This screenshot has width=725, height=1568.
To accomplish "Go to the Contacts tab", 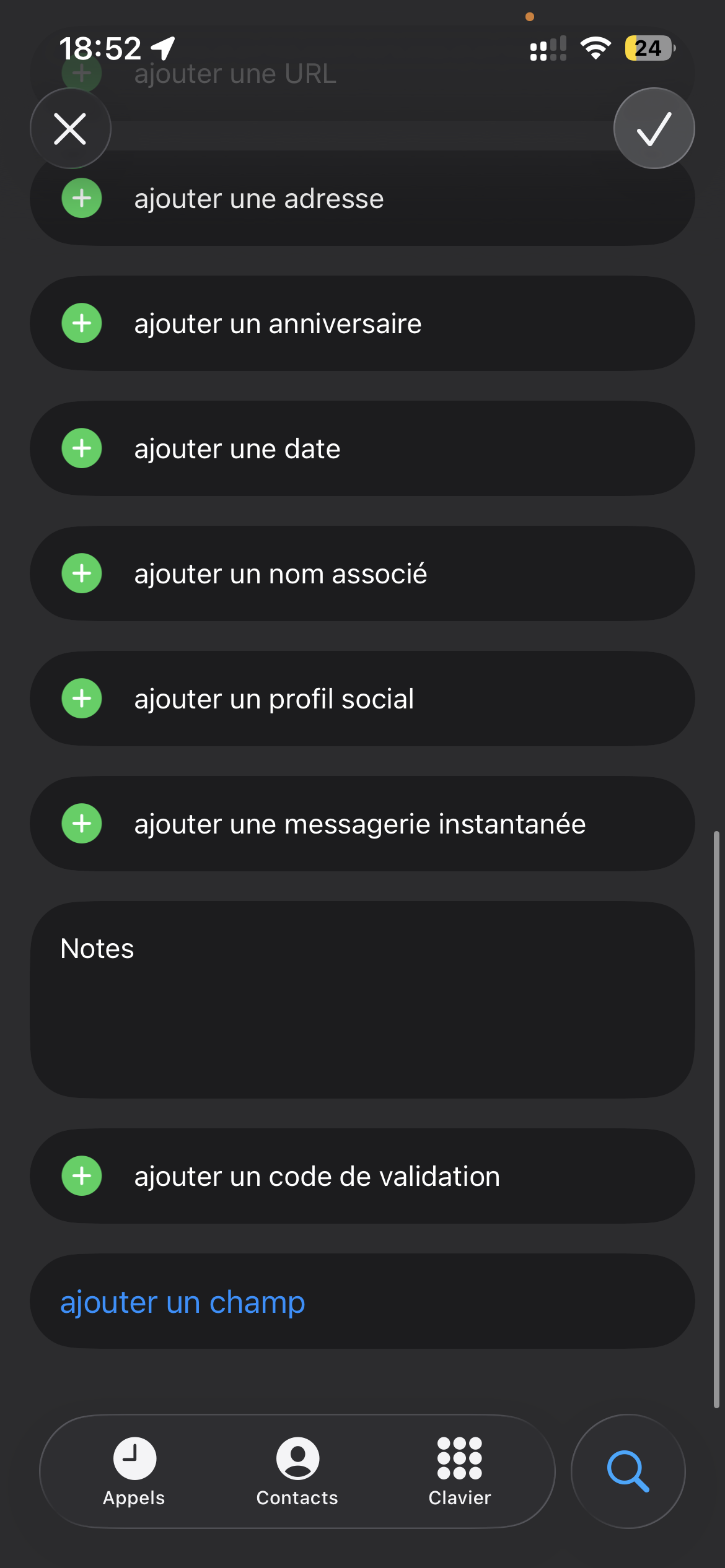I will tap(297, 1471).
